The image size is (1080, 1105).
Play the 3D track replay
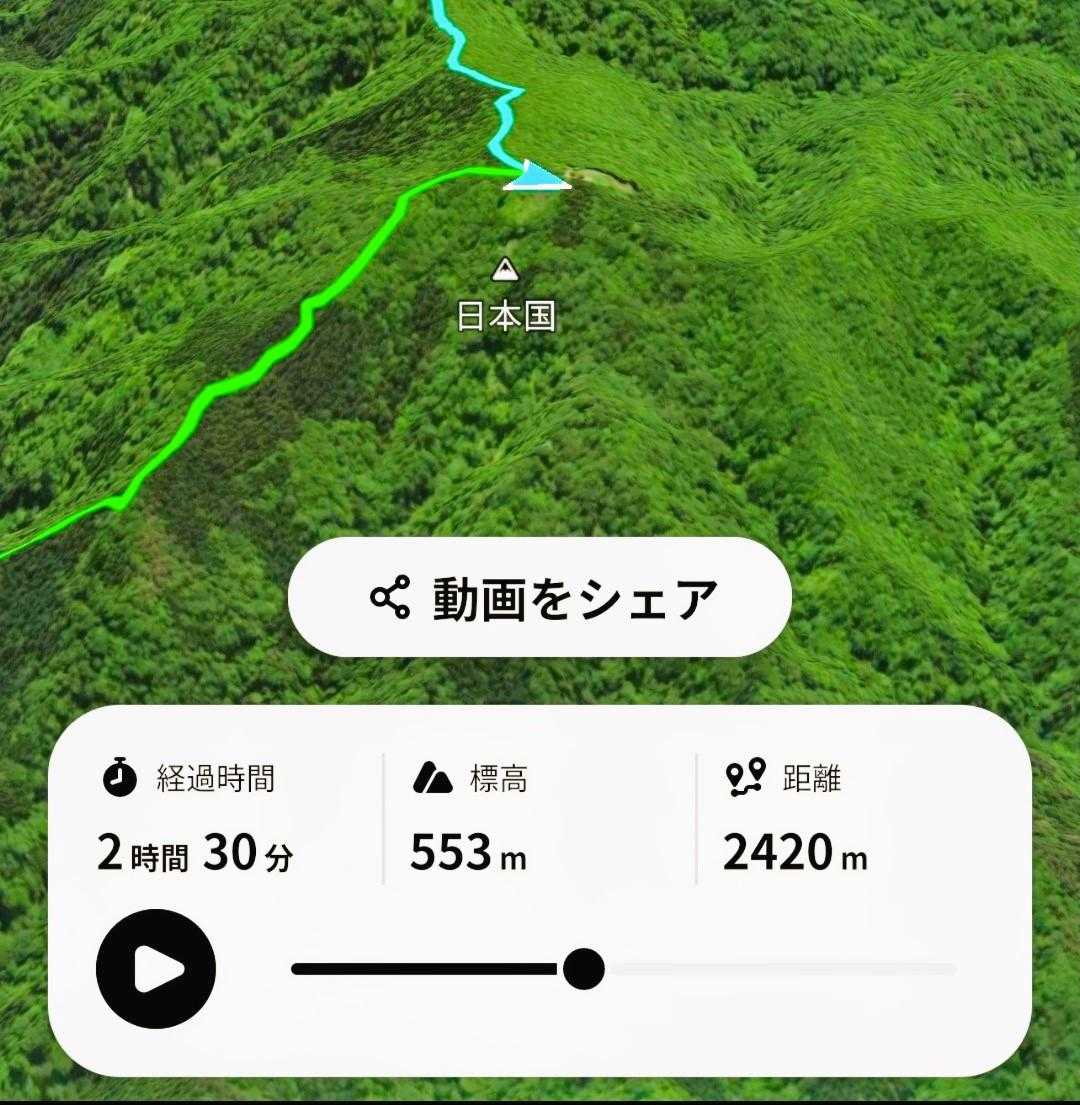(156, 969)
